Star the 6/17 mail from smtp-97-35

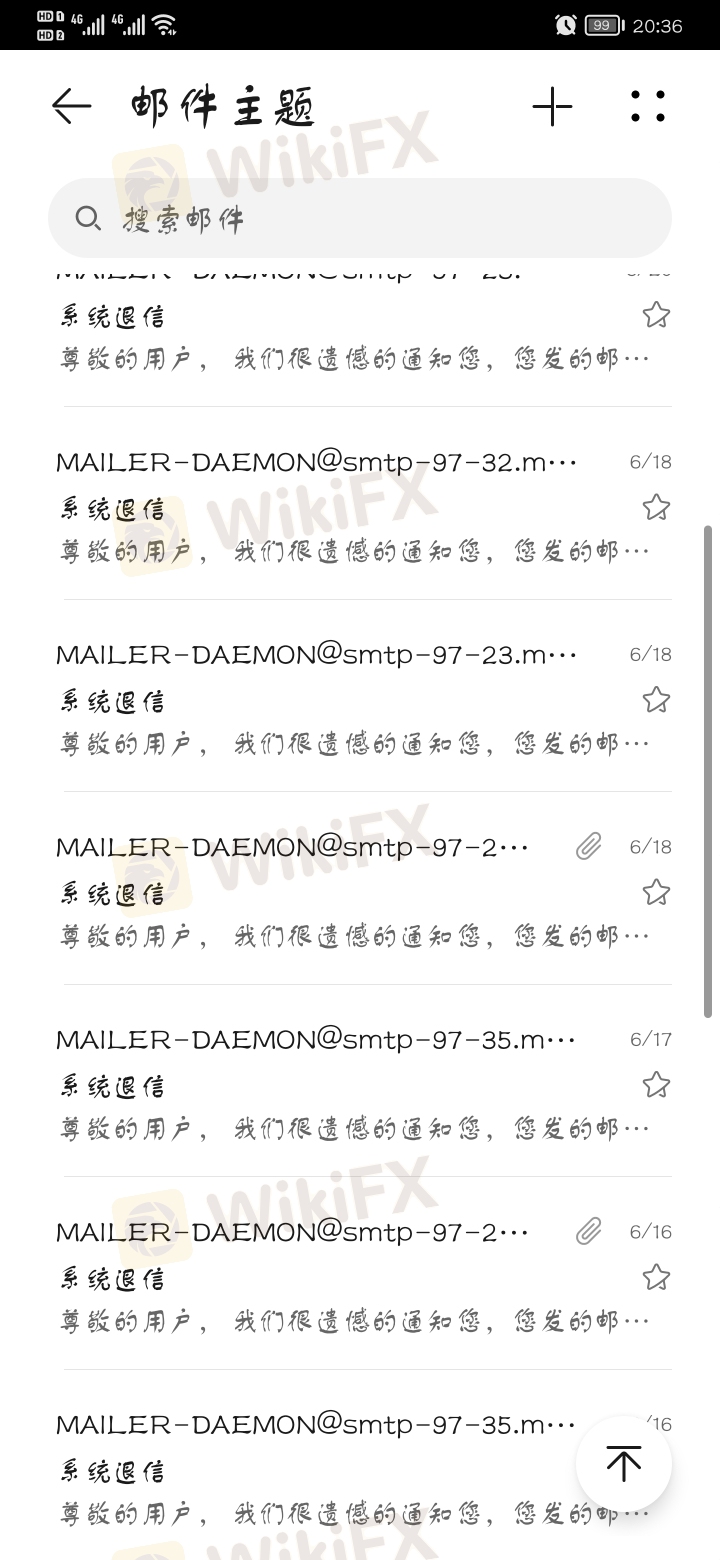click(656, 1084)
